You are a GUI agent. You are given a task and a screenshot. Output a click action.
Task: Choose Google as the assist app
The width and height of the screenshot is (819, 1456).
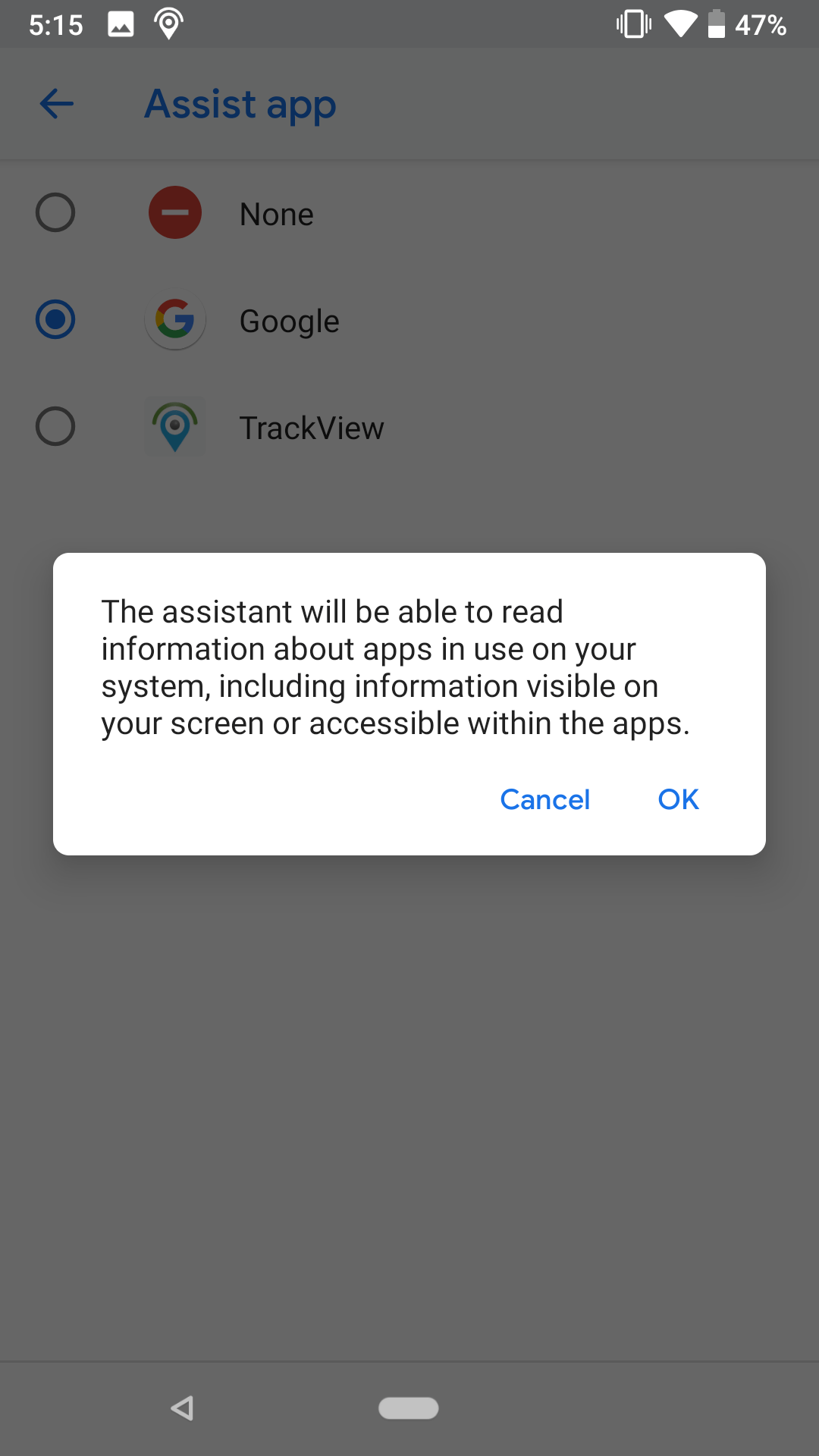pyautogui.click(x=55, y=319)
